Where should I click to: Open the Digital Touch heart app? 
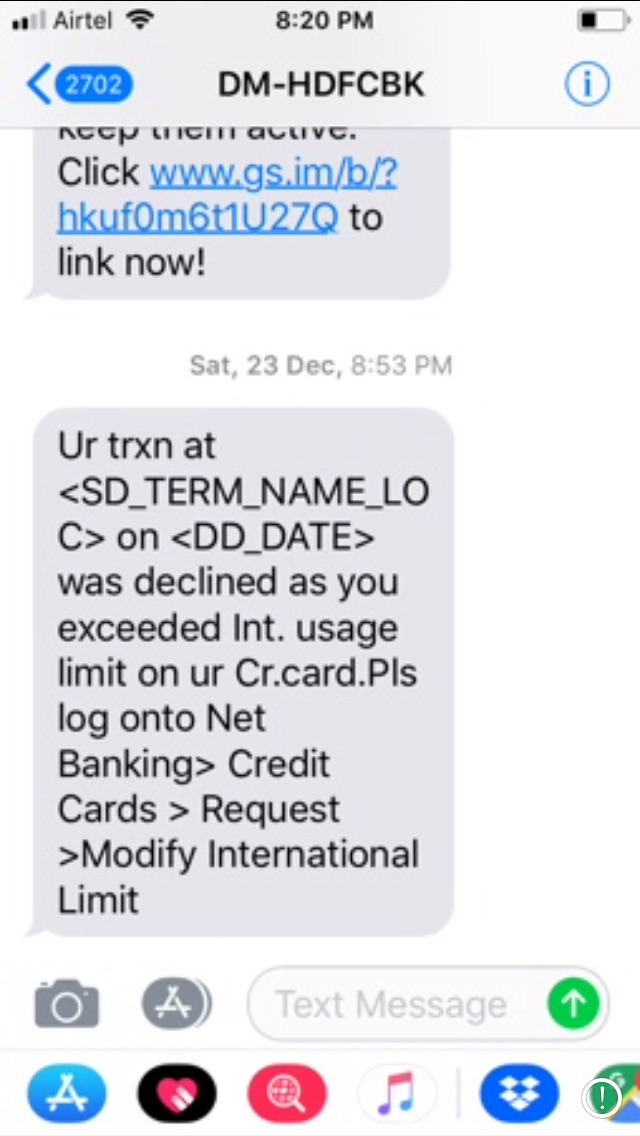[x=176, y=1095]
